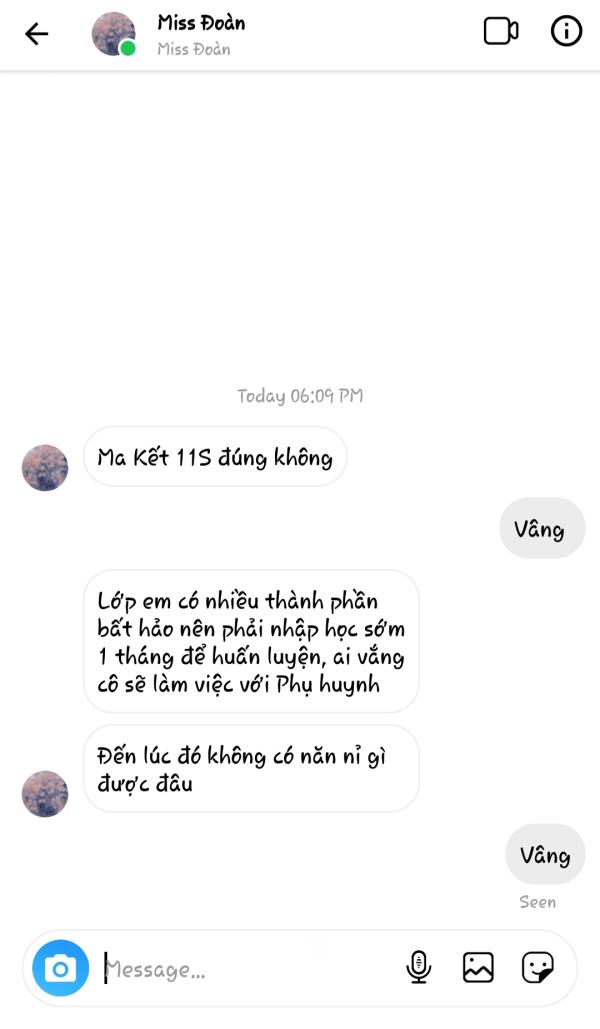Viewport: 600px width, 1029px height.
Task: Open the conversation info icon
Action: tap(566, 31)
